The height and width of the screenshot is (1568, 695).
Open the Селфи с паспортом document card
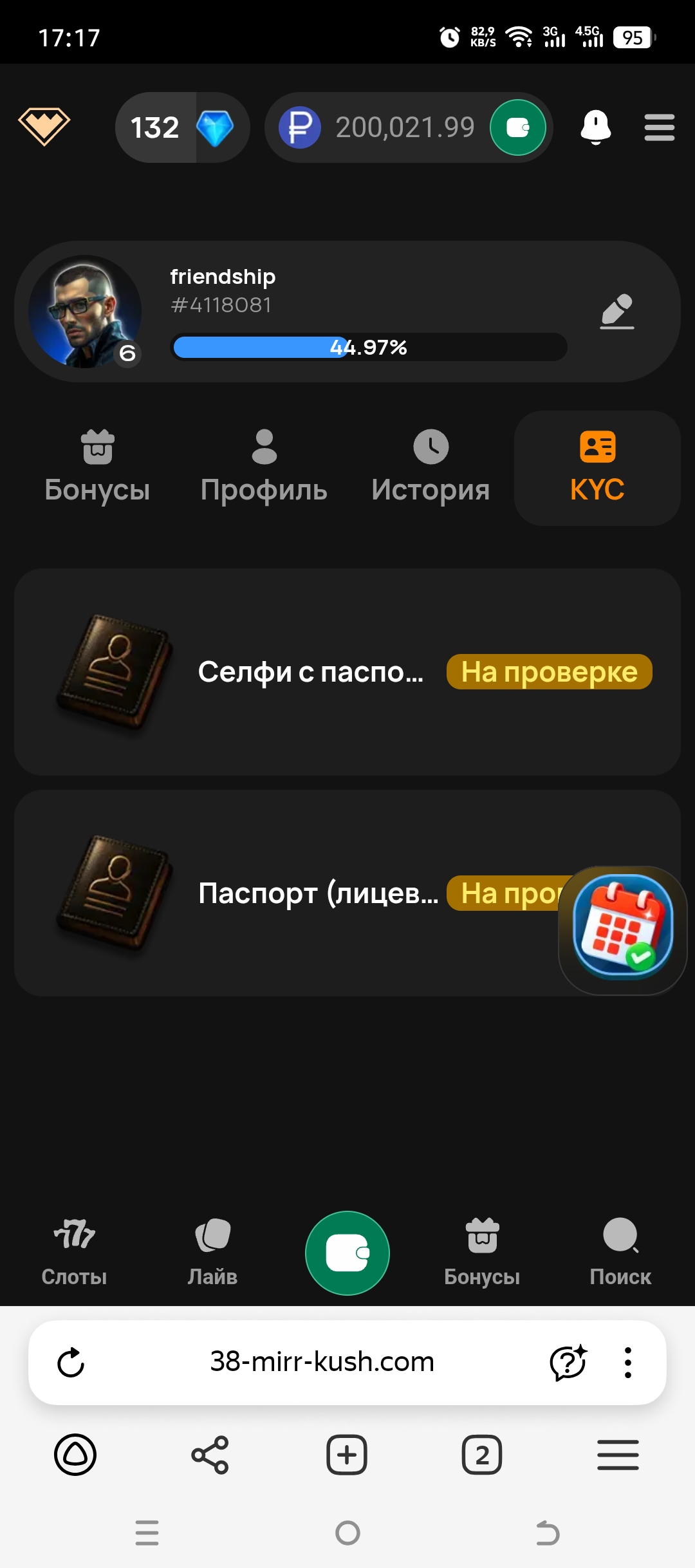tap(347, 672)
